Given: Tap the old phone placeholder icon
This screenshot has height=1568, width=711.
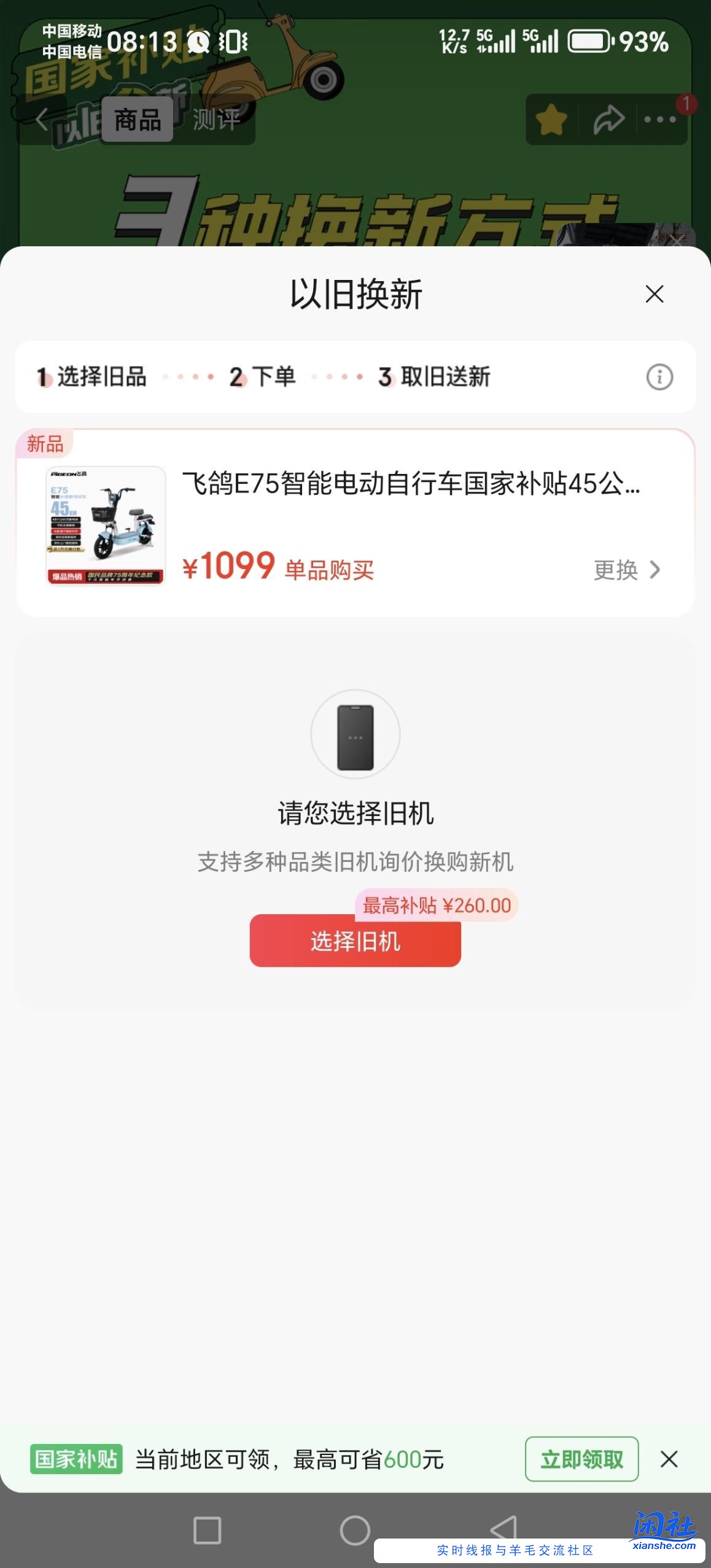Looking at the screenshot, I should click(x=355, y=735).
